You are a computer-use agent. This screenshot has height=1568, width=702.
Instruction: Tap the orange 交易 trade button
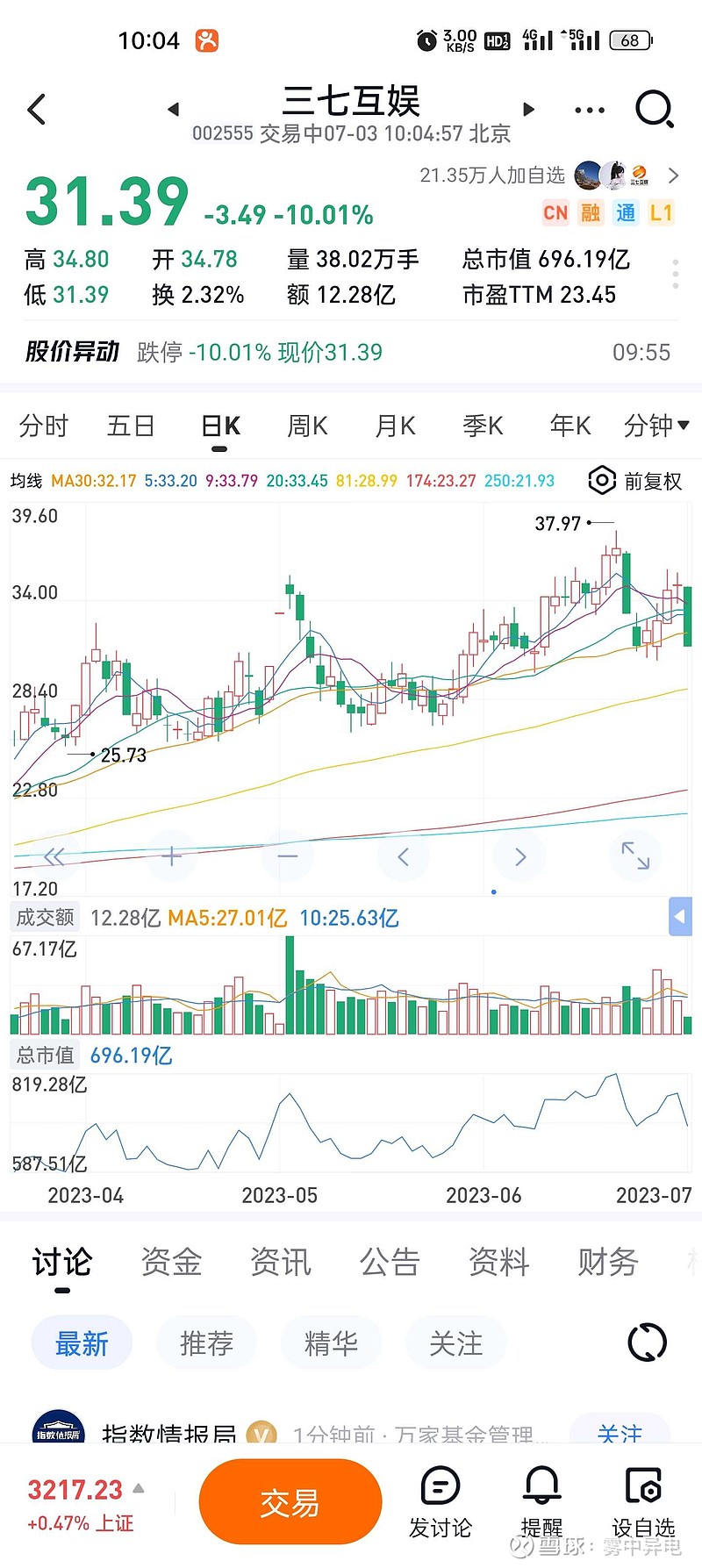click(x=290, y=1501)
